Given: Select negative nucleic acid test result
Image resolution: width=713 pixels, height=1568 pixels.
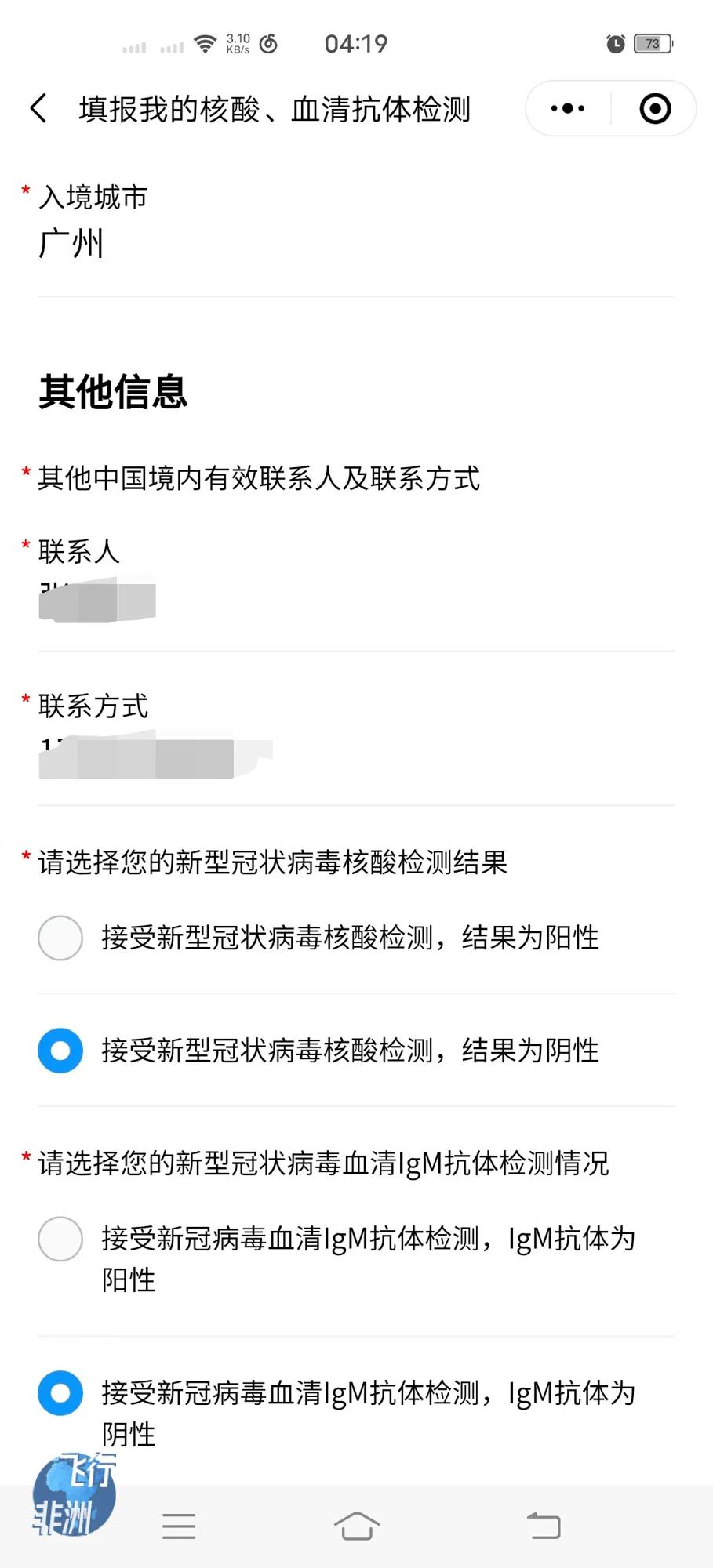Looking at the screenshot, I should tap(60, 1051).
